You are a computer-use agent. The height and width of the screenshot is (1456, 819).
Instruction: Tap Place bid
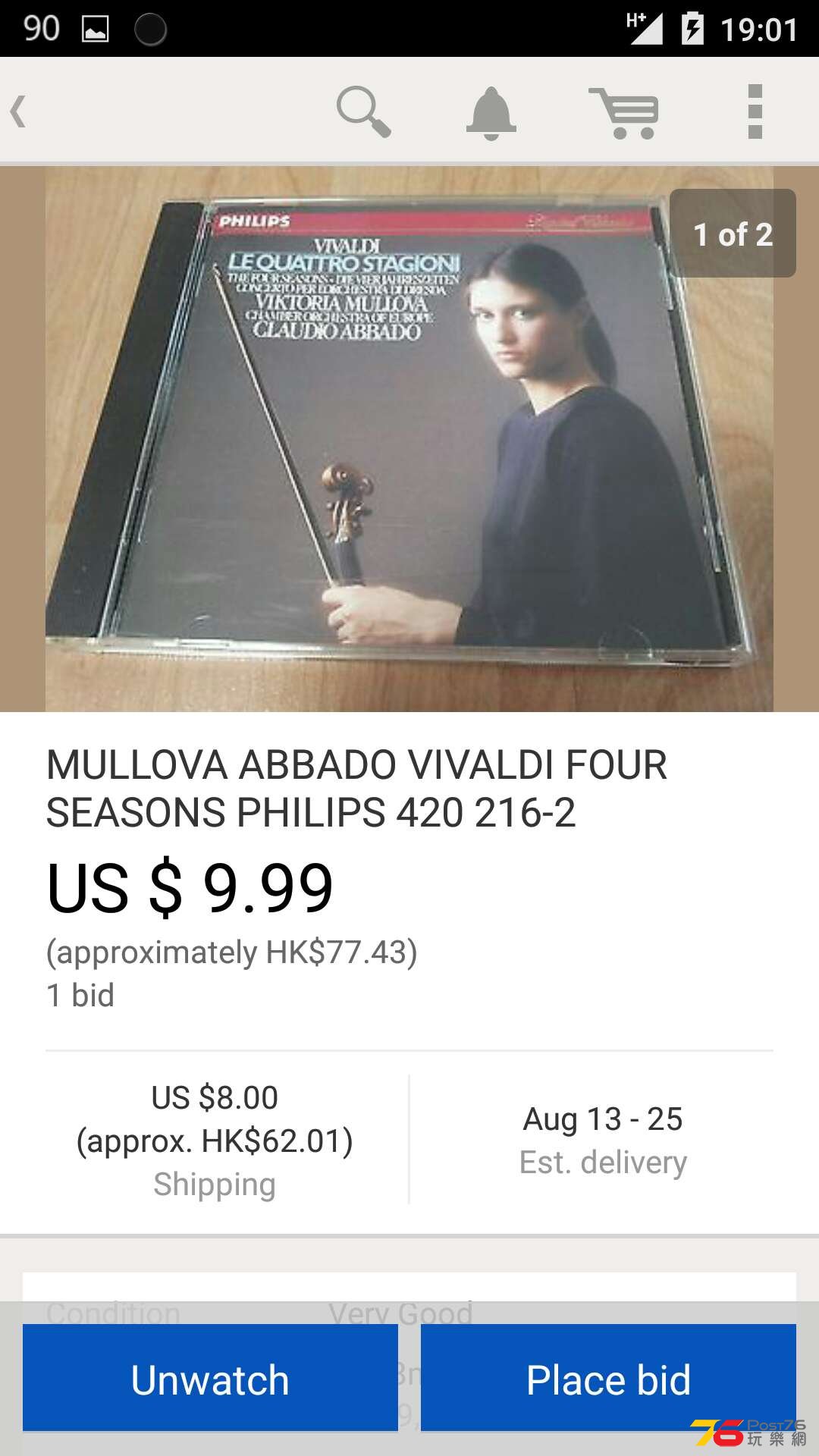[608, 1379]
